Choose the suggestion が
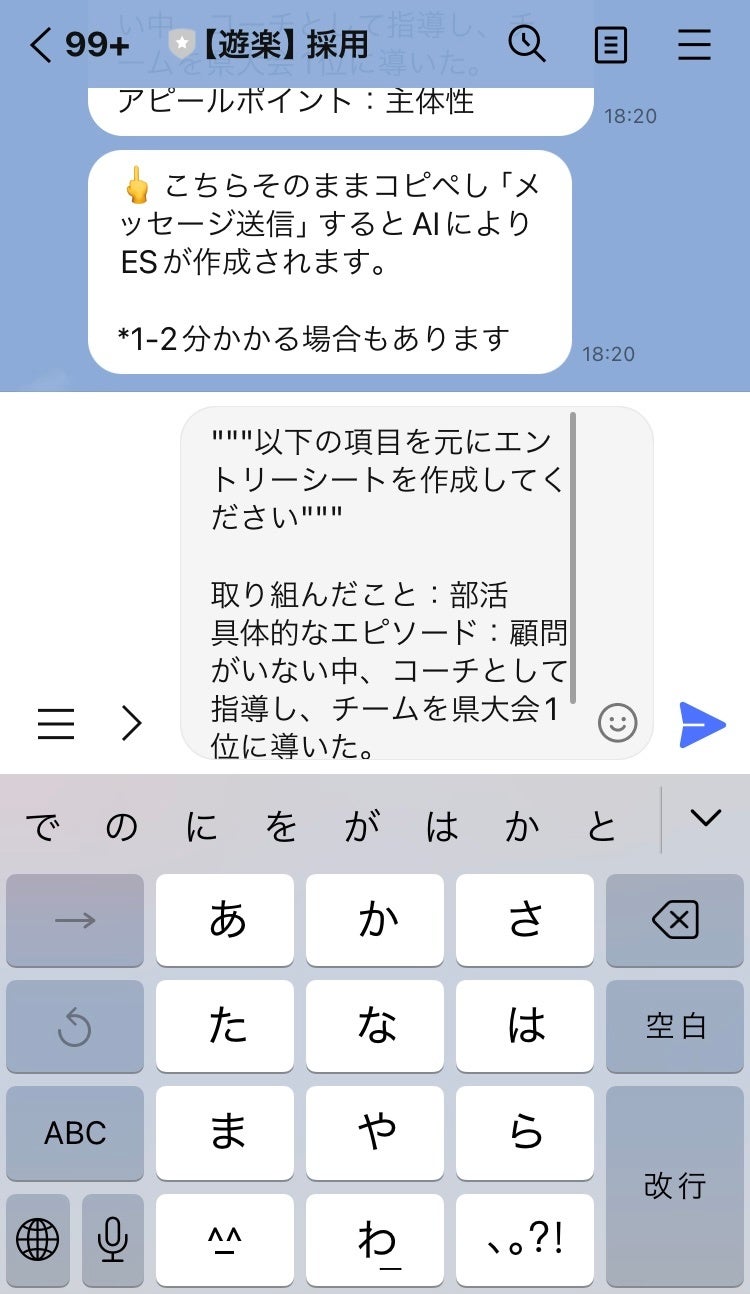Viewport: 750px width, 1294px height. point(360,827)
